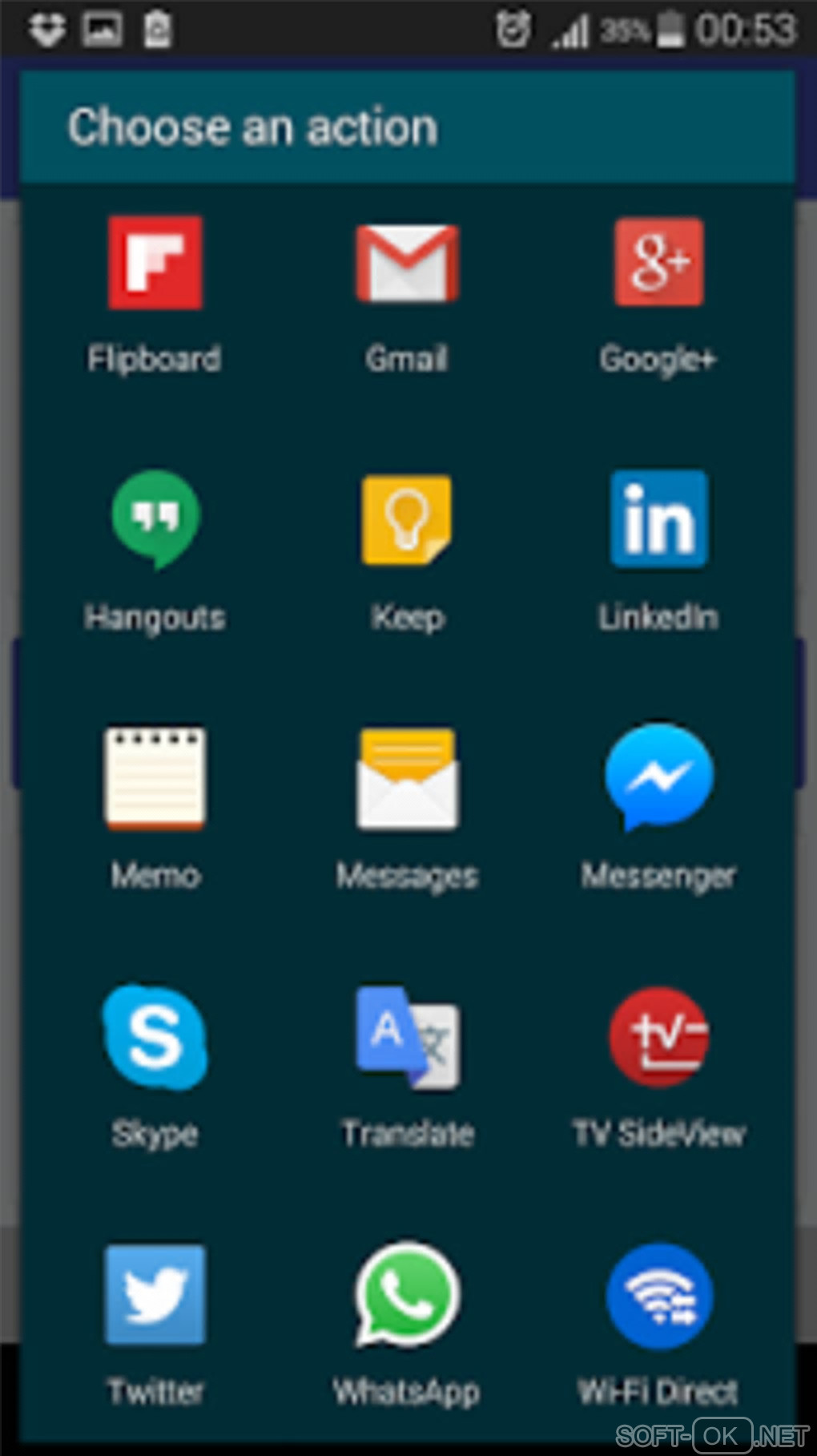Screen dimensions: 817x1456
Task: Send using WhatsApp
Action: coord(407,1295)
